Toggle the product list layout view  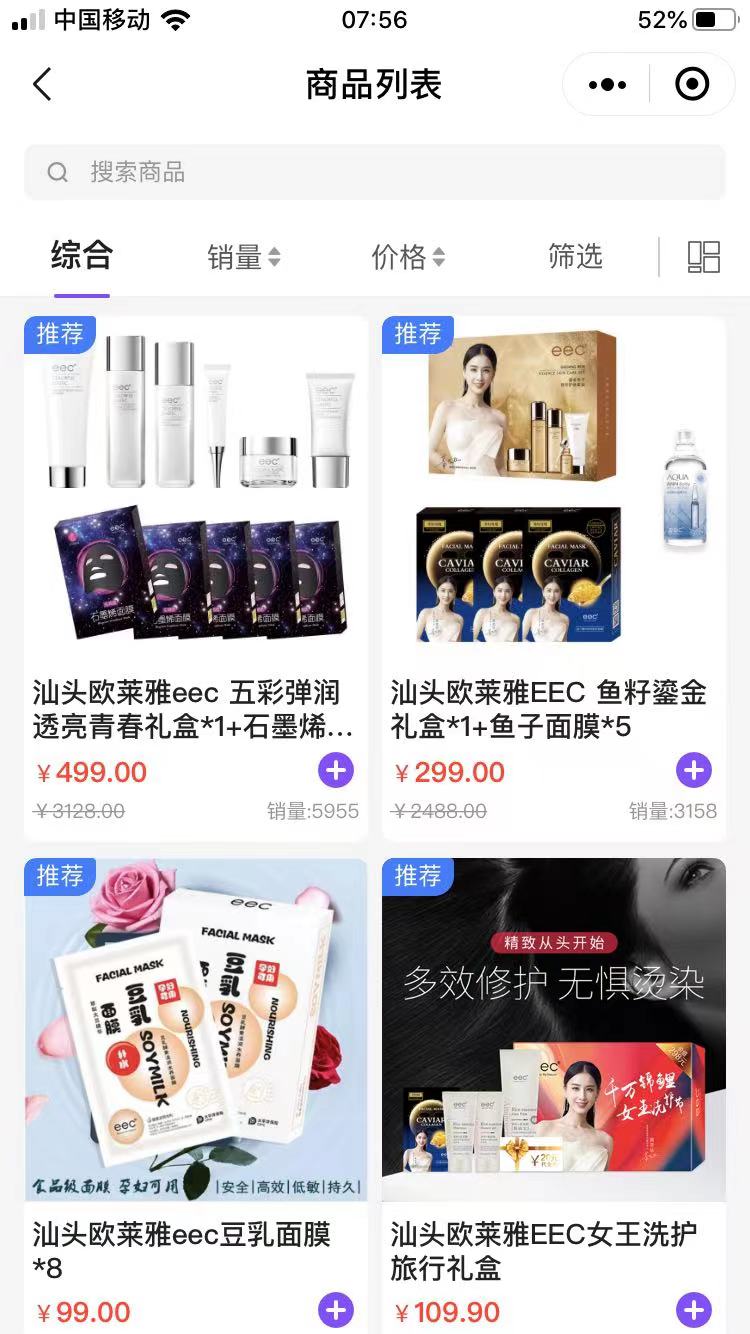point(704,257)
